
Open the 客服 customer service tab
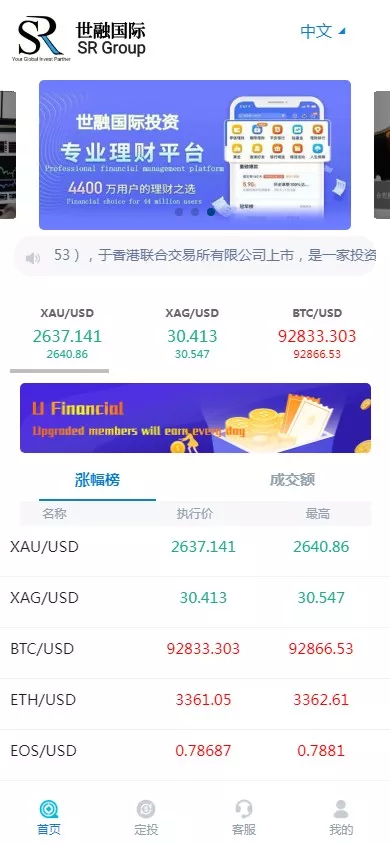(x=244, y=818)
